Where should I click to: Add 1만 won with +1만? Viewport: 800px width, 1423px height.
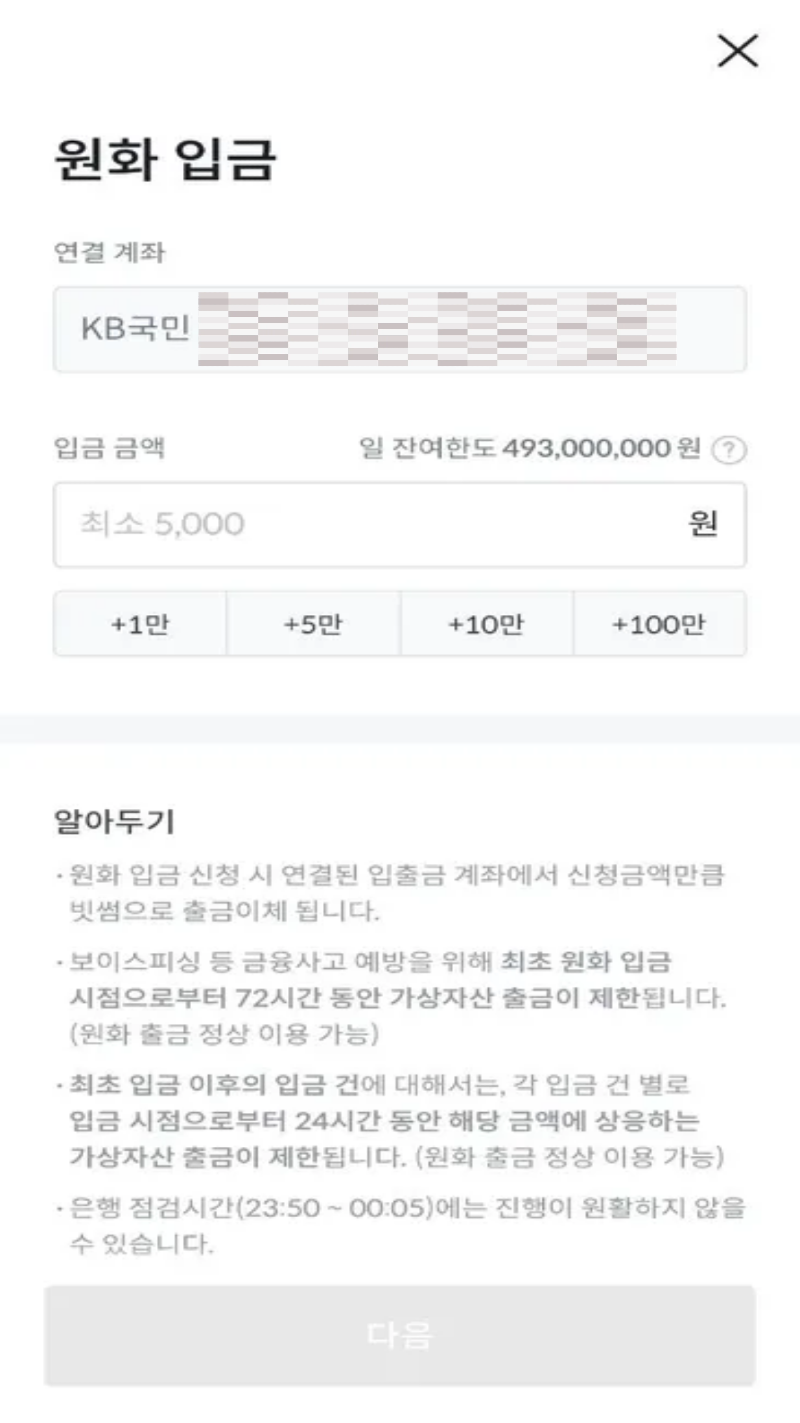point(140,624)
